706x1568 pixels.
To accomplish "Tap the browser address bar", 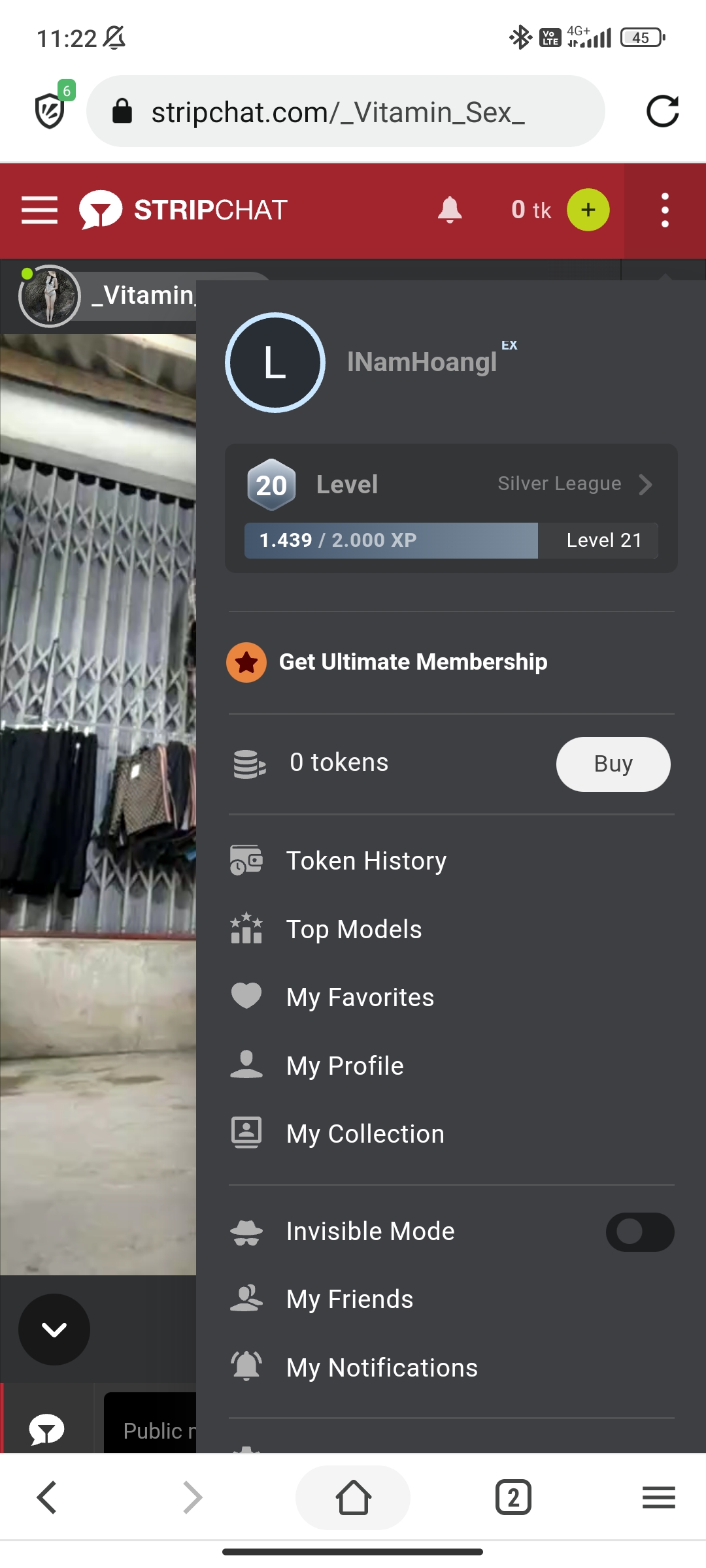I will (345, 112).
